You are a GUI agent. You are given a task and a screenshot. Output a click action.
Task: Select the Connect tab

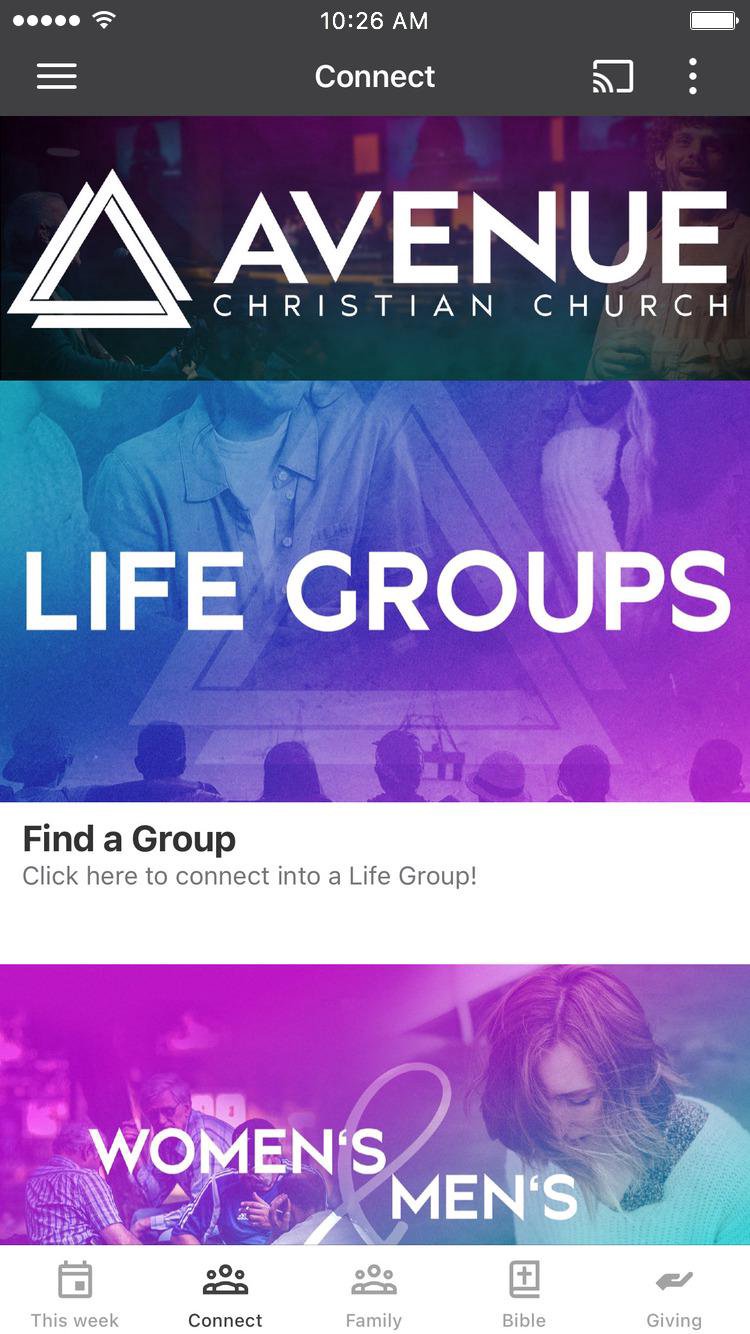[225, 1294]
